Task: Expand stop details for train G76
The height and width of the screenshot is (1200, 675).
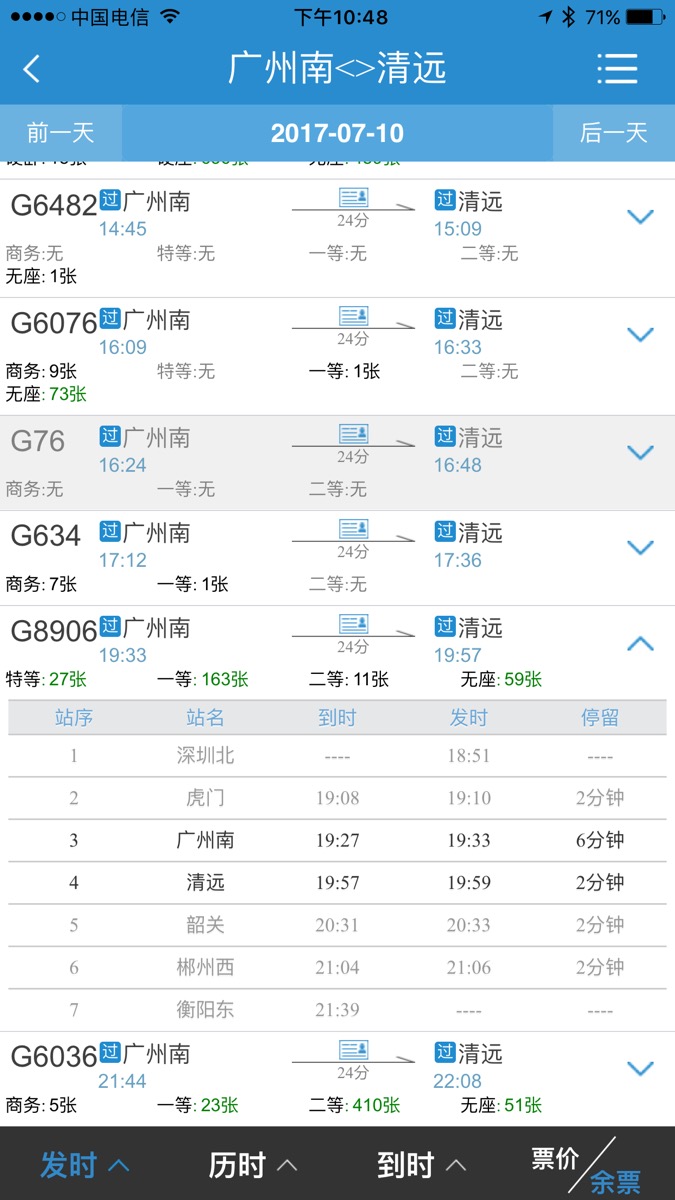Action: tap(640, 452)
